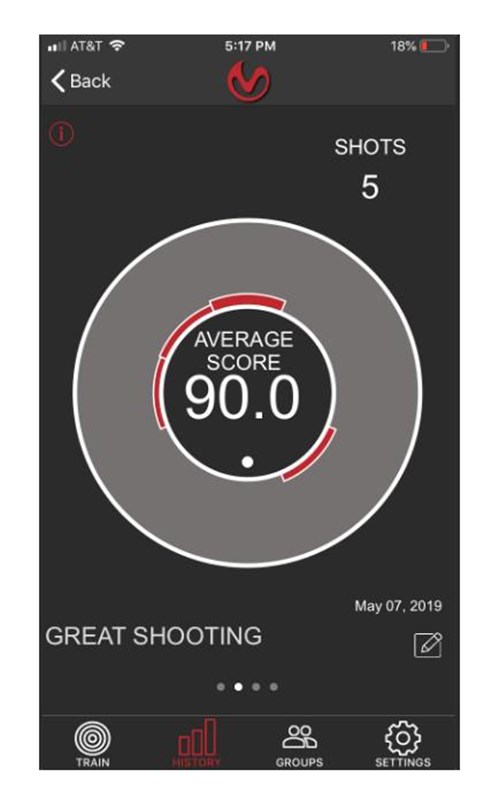Open the History tab
499x800 pixels.
point(197,743)
